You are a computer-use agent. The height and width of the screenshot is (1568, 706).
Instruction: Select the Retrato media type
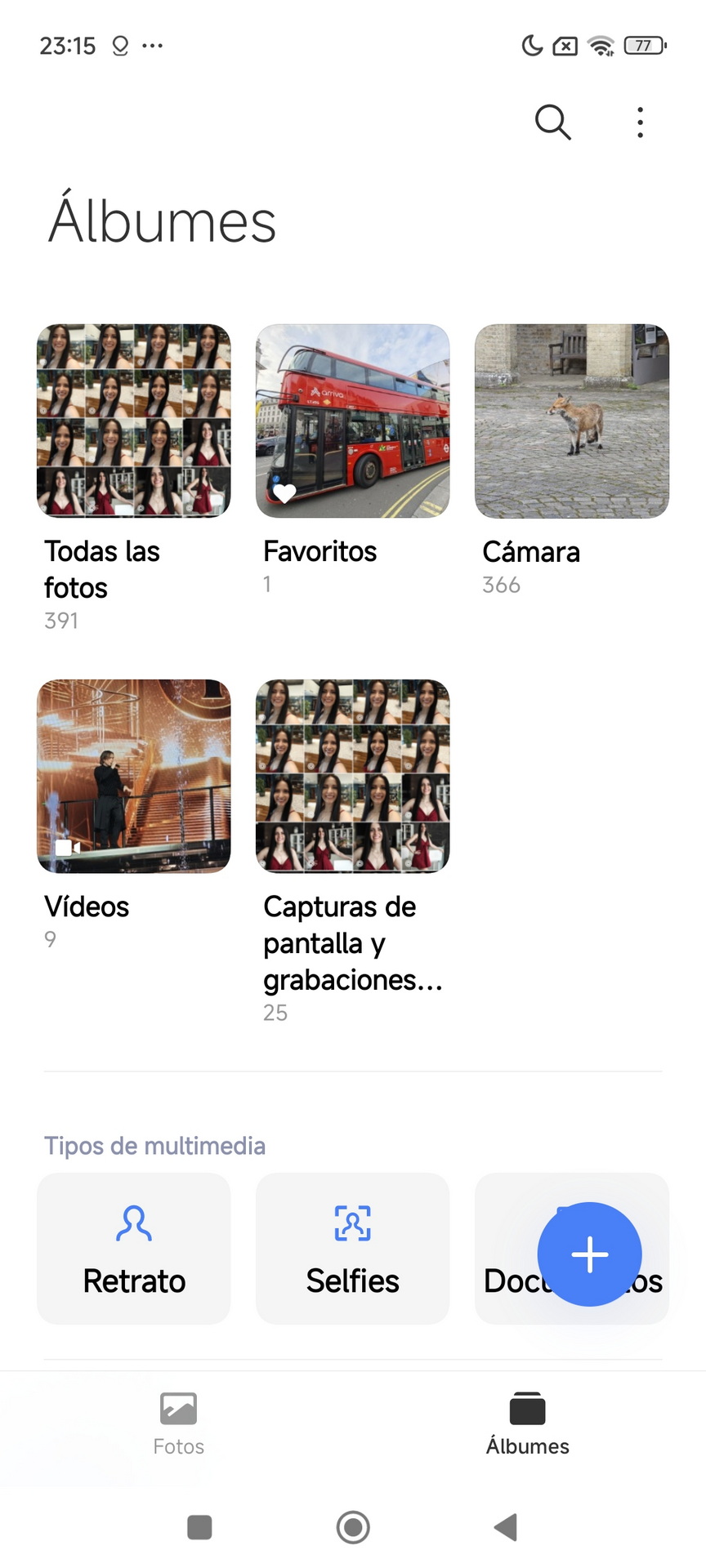134,1249
